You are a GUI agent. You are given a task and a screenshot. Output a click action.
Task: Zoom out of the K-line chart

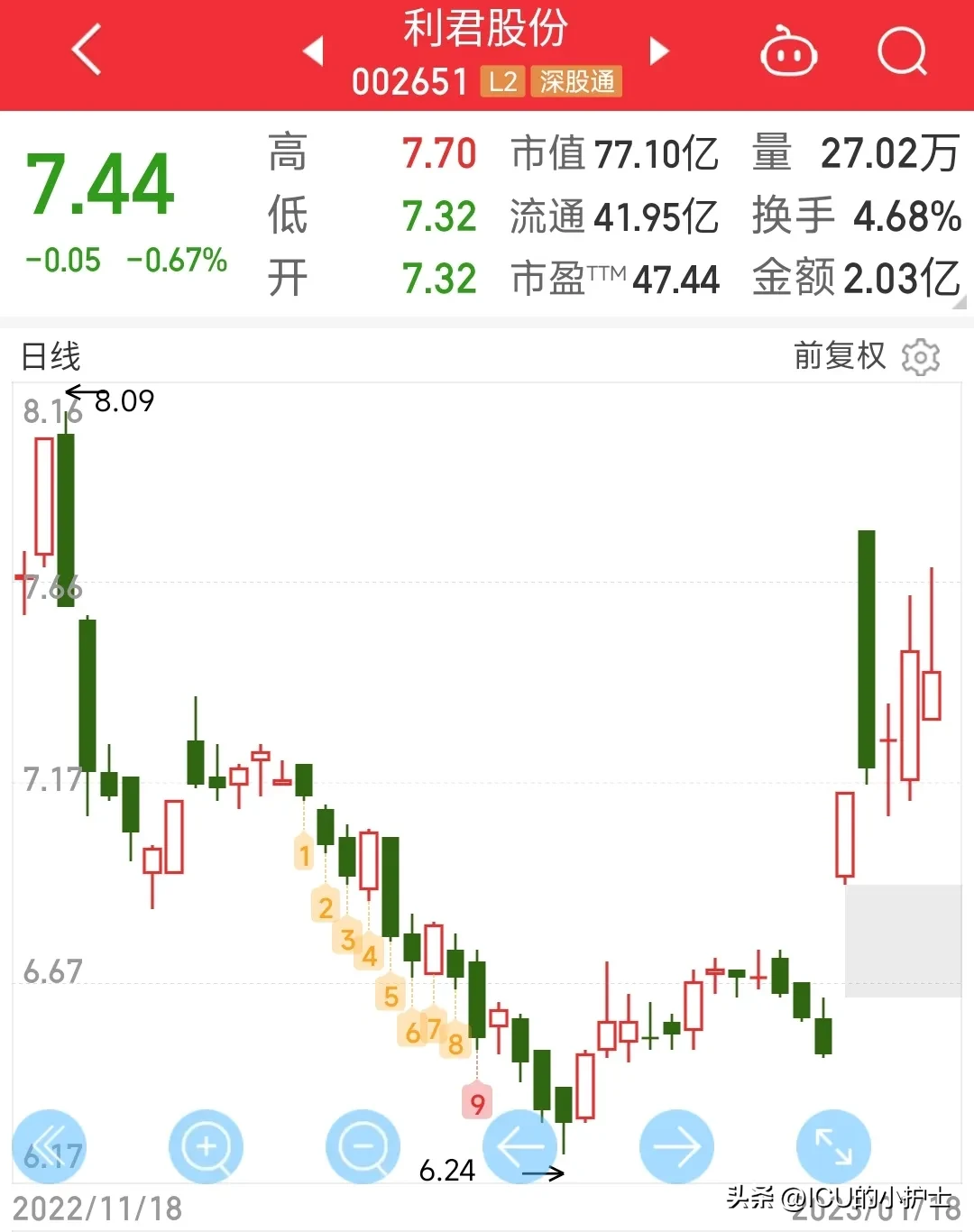click(363, 1146)
